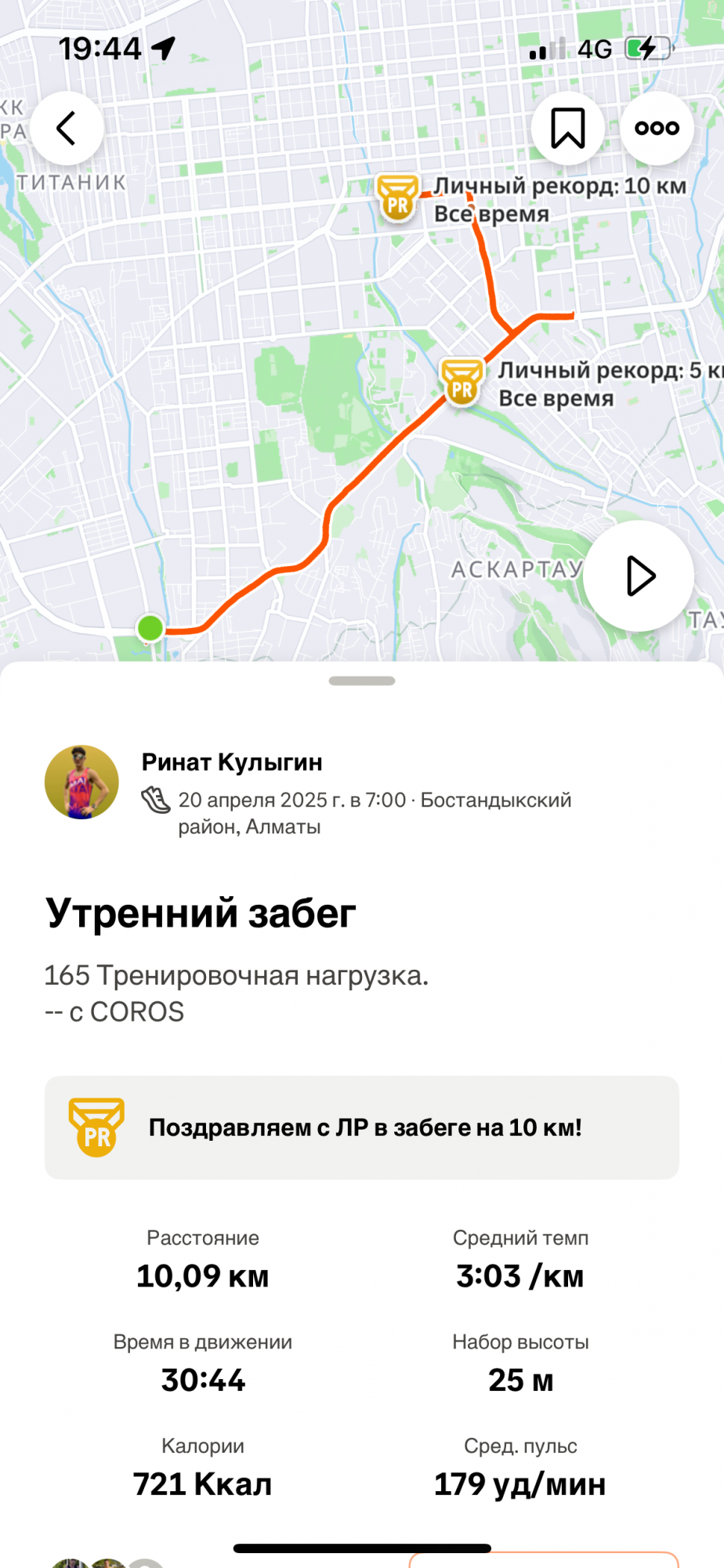Open Ринат Кулыгин's profile avatar
This screenshot has height=1568, width=724.
[81, 782]
